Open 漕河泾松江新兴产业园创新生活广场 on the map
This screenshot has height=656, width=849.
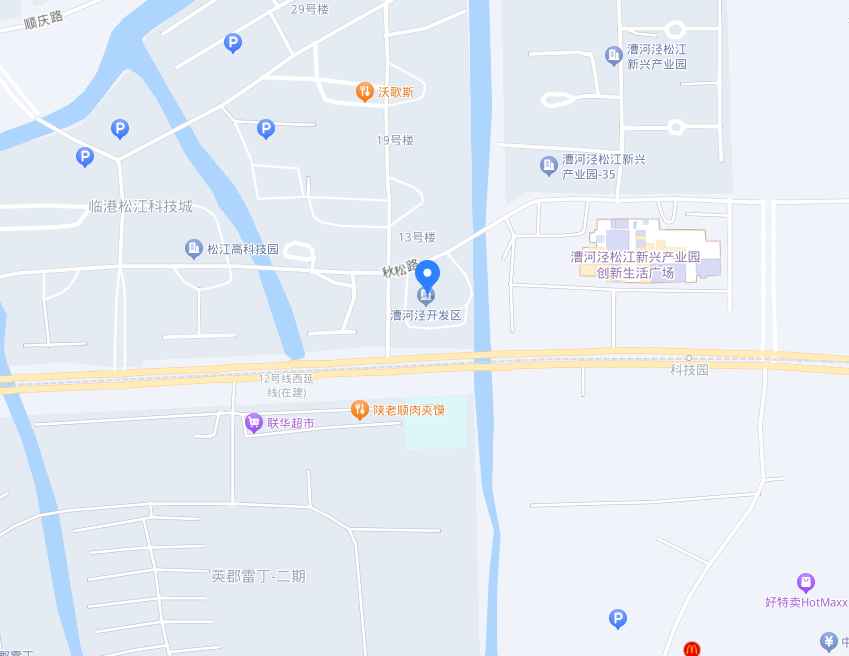point(649,264)
